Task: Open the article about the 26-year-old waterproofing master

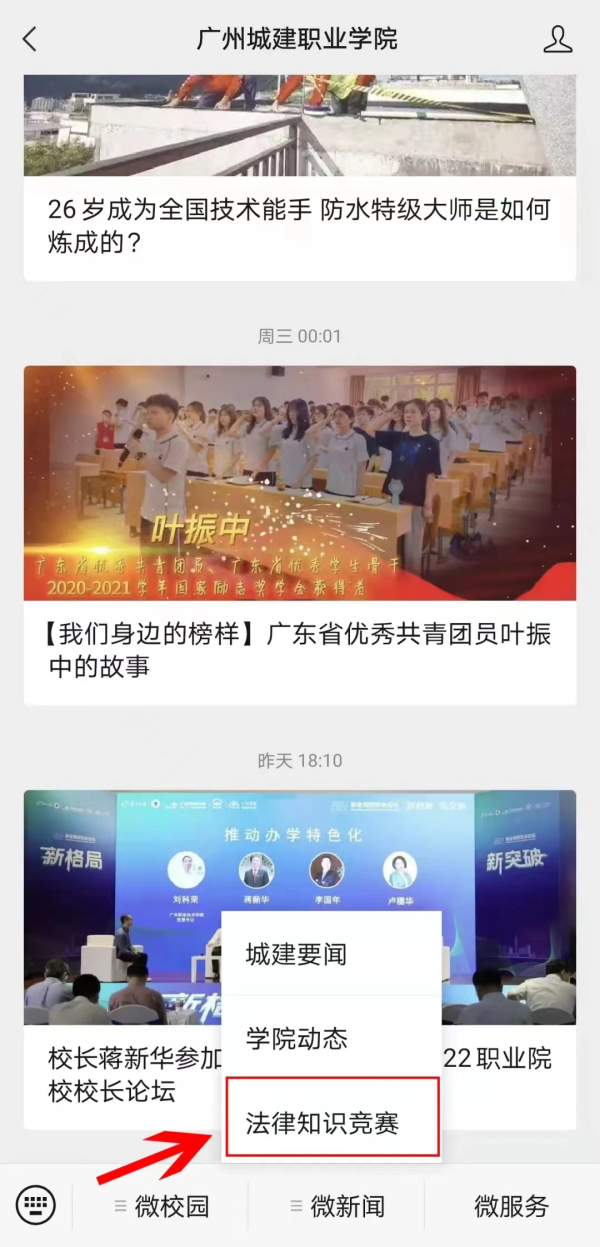Action: tap(300, 225)
